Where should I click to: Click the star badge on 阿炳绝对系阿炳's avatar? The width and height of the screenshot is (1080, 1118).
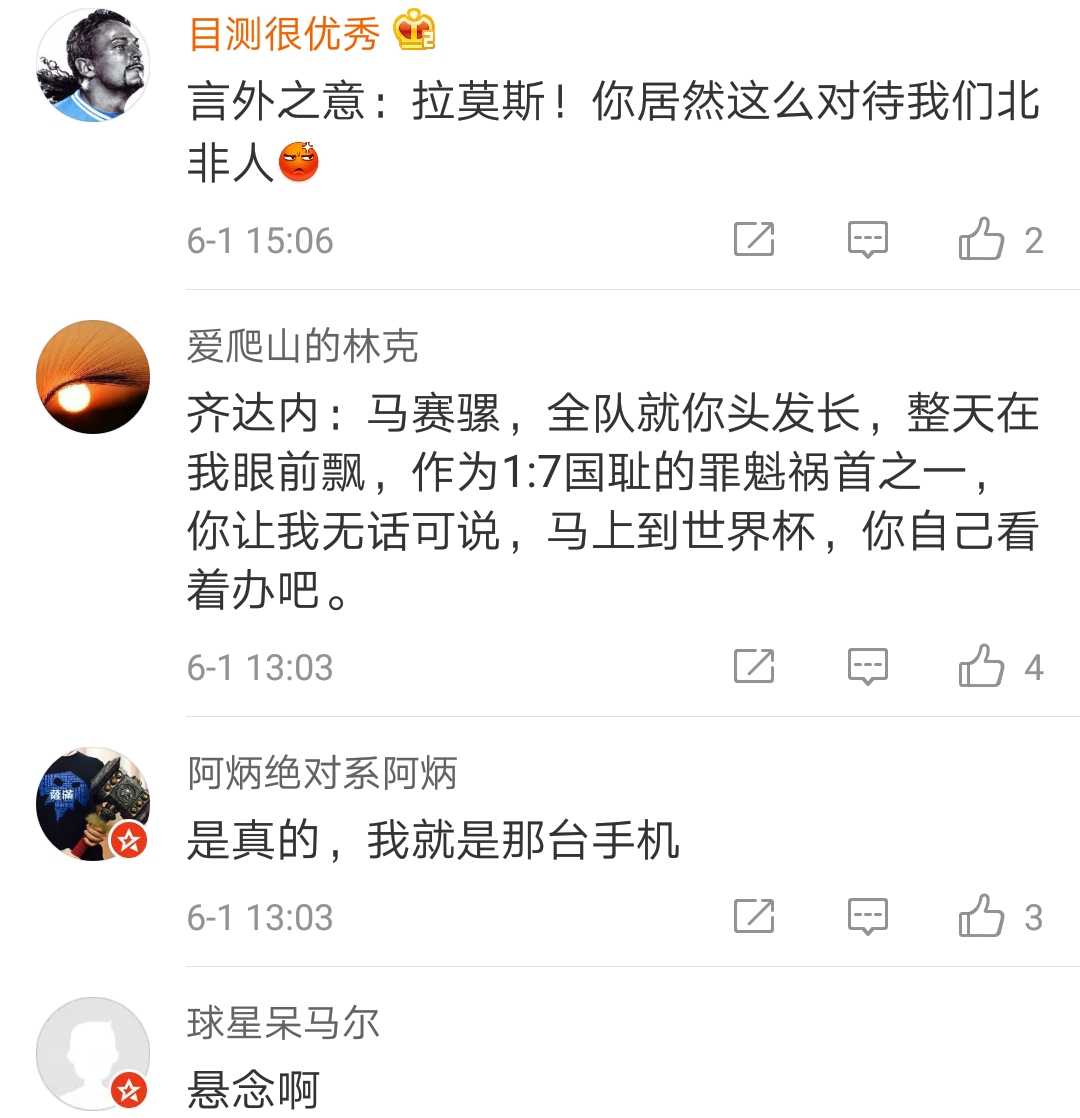click(127, 838)
